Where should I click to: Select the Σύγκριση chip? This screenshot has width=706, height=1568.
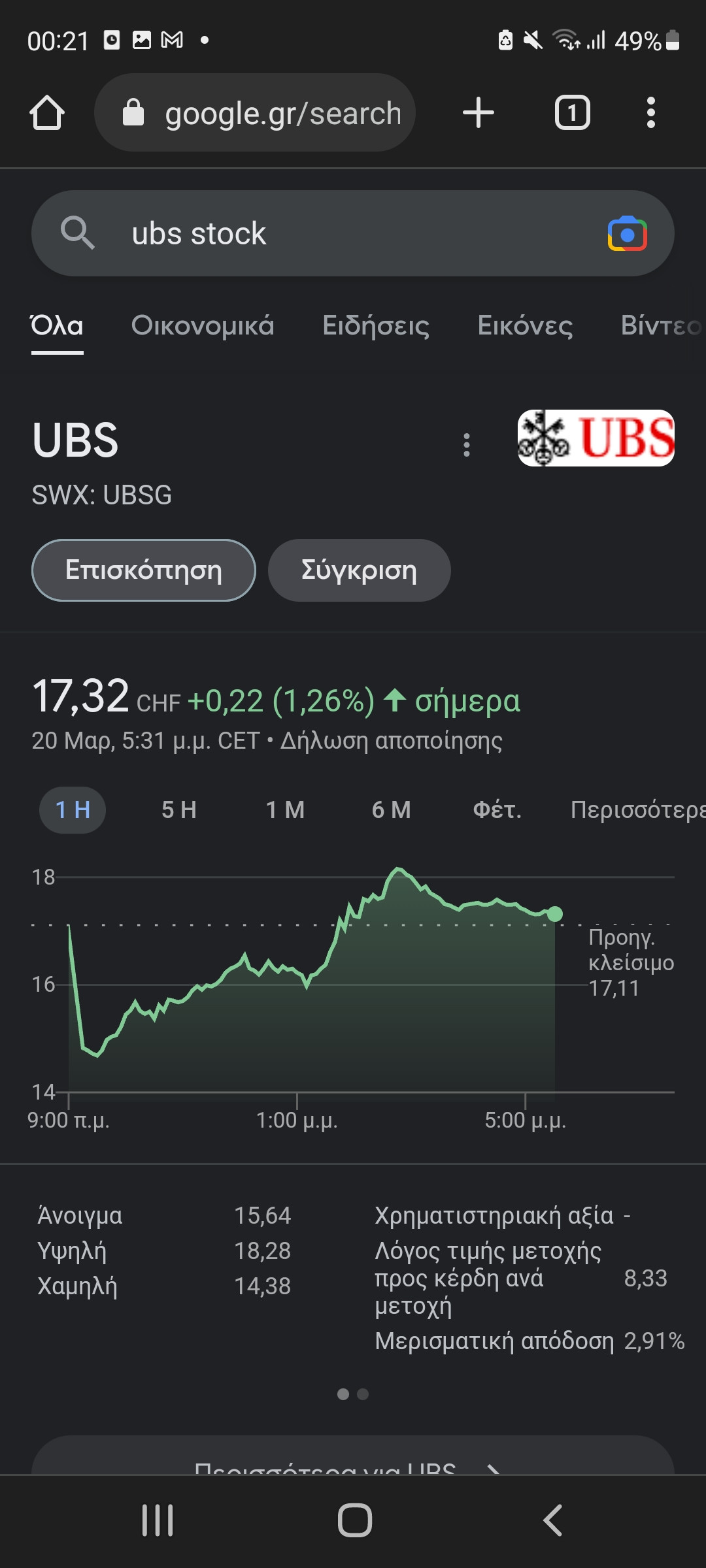(359, 570)
